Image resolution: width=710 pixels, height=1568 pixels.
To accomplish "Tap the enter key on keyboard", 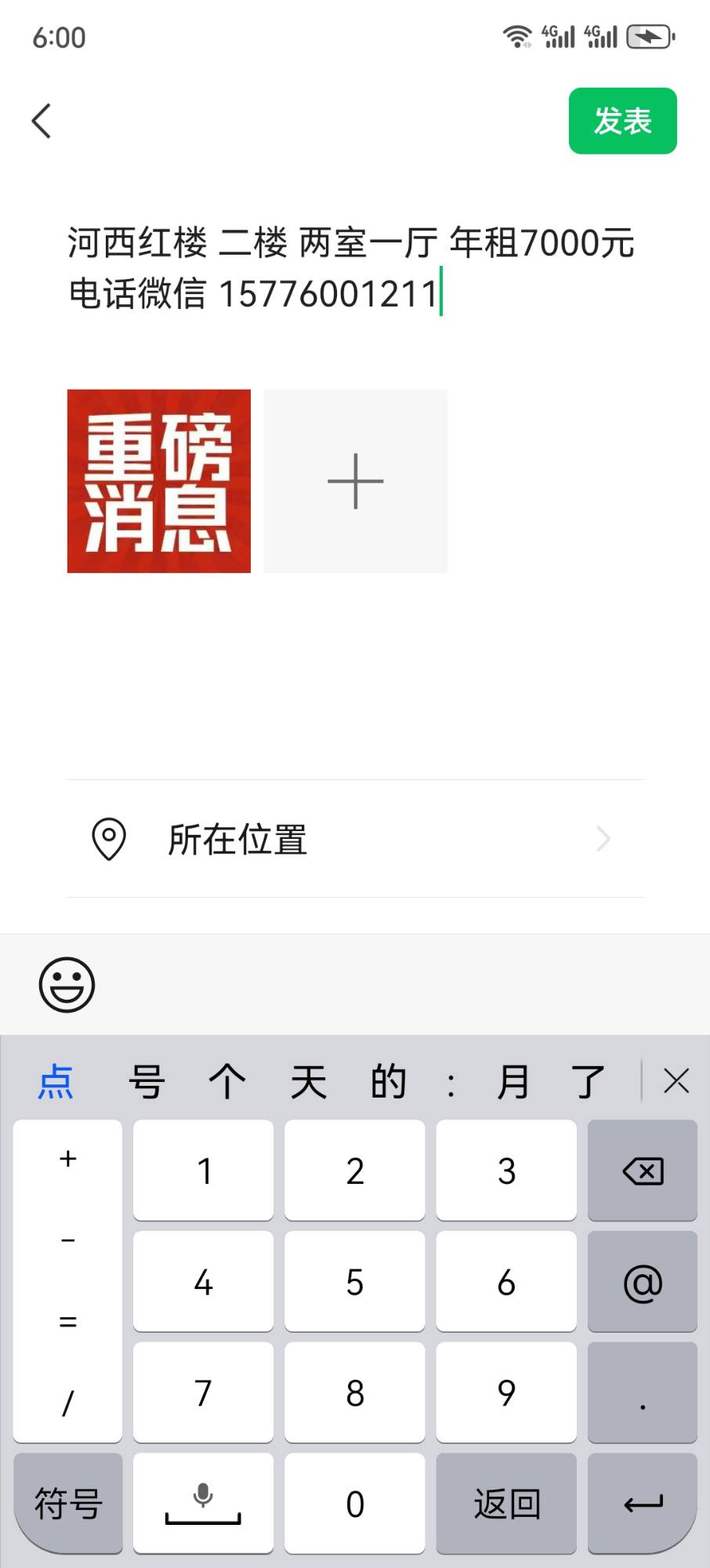I will (643, 1503).
